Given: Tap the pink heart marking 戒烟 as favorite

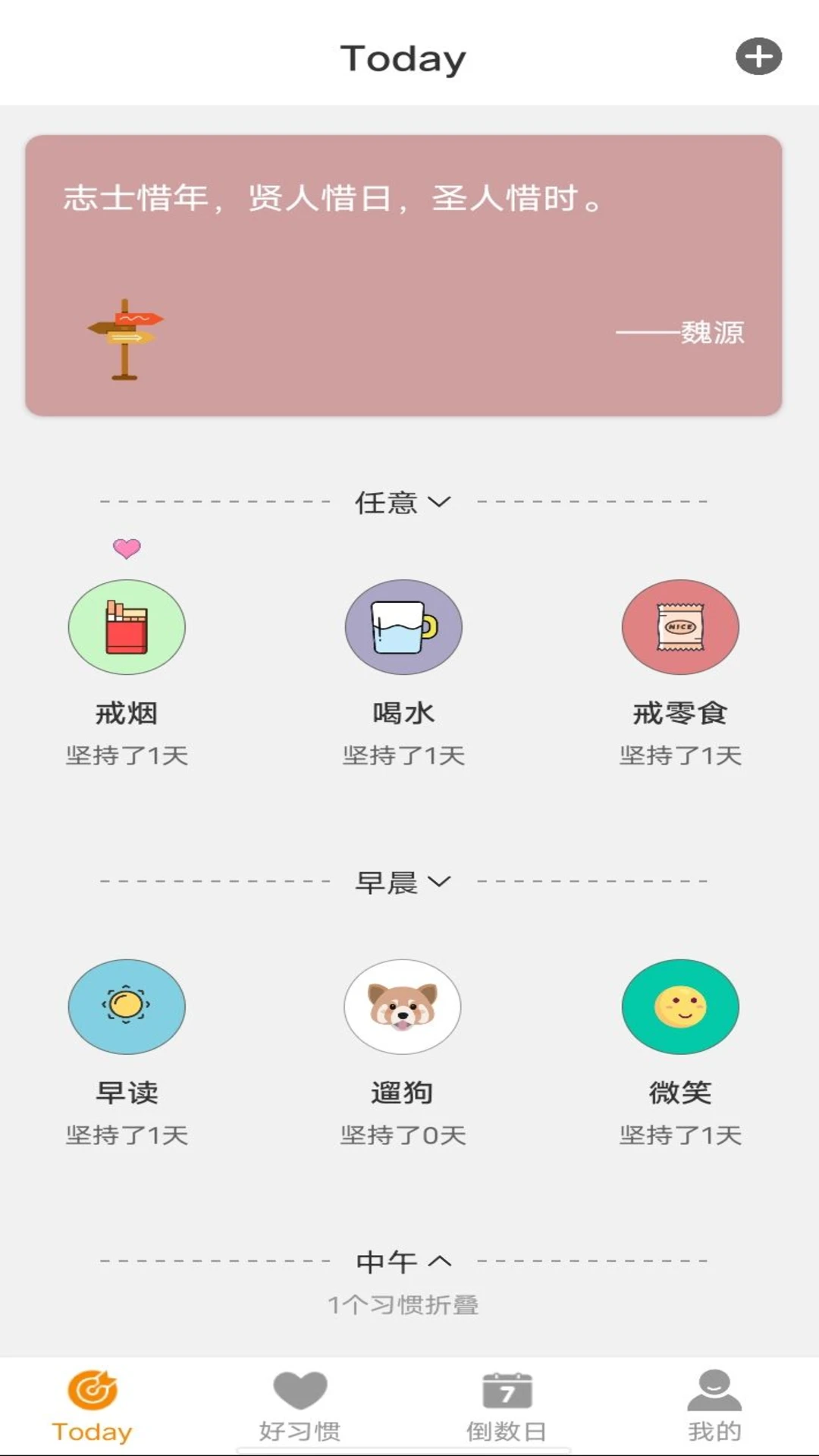Looking at the screenshot, I should pos(126,548).
